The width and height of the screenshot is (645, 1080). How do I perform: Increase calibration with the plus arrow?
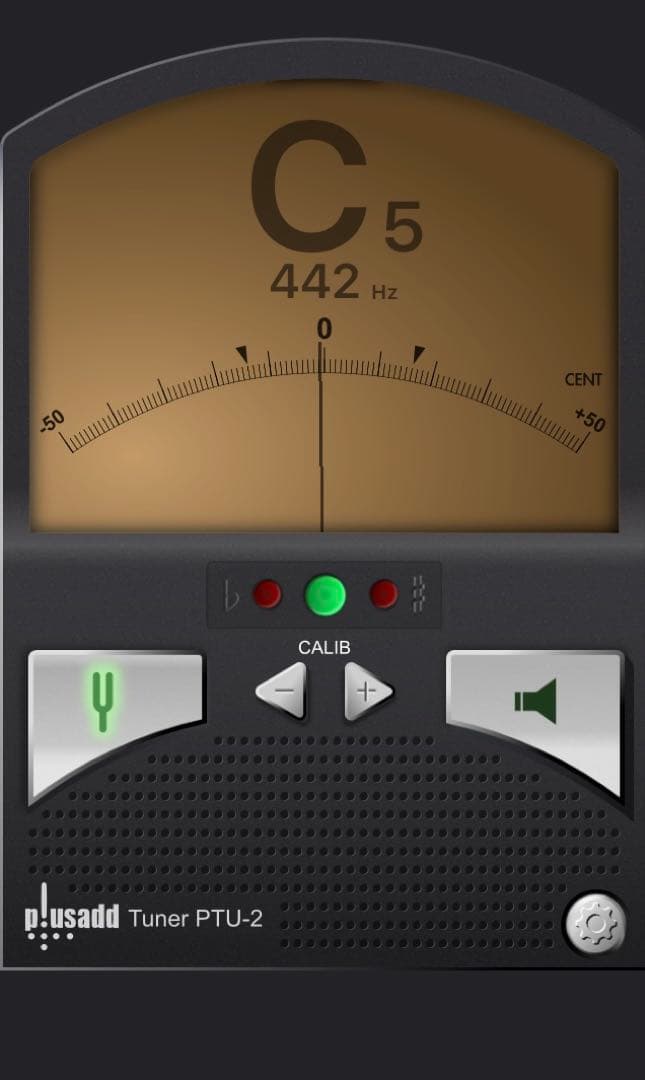[369, 691]
